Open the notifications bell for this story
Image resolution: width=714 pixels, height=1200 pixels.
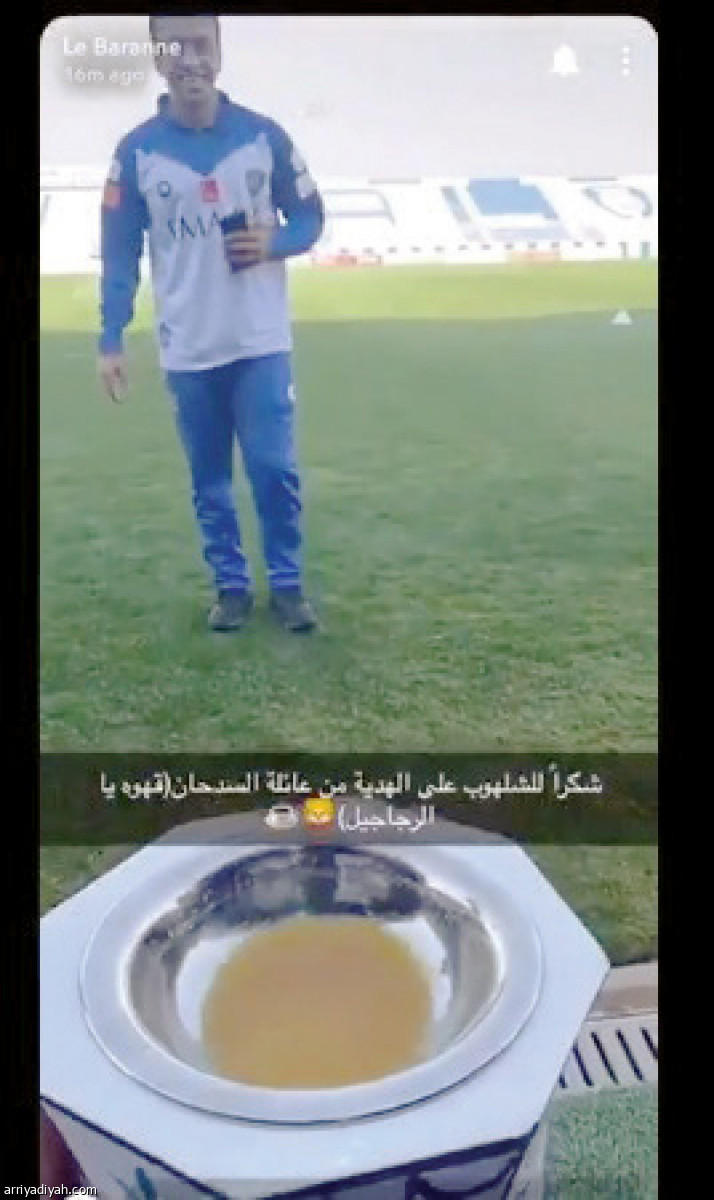(564, 61)
